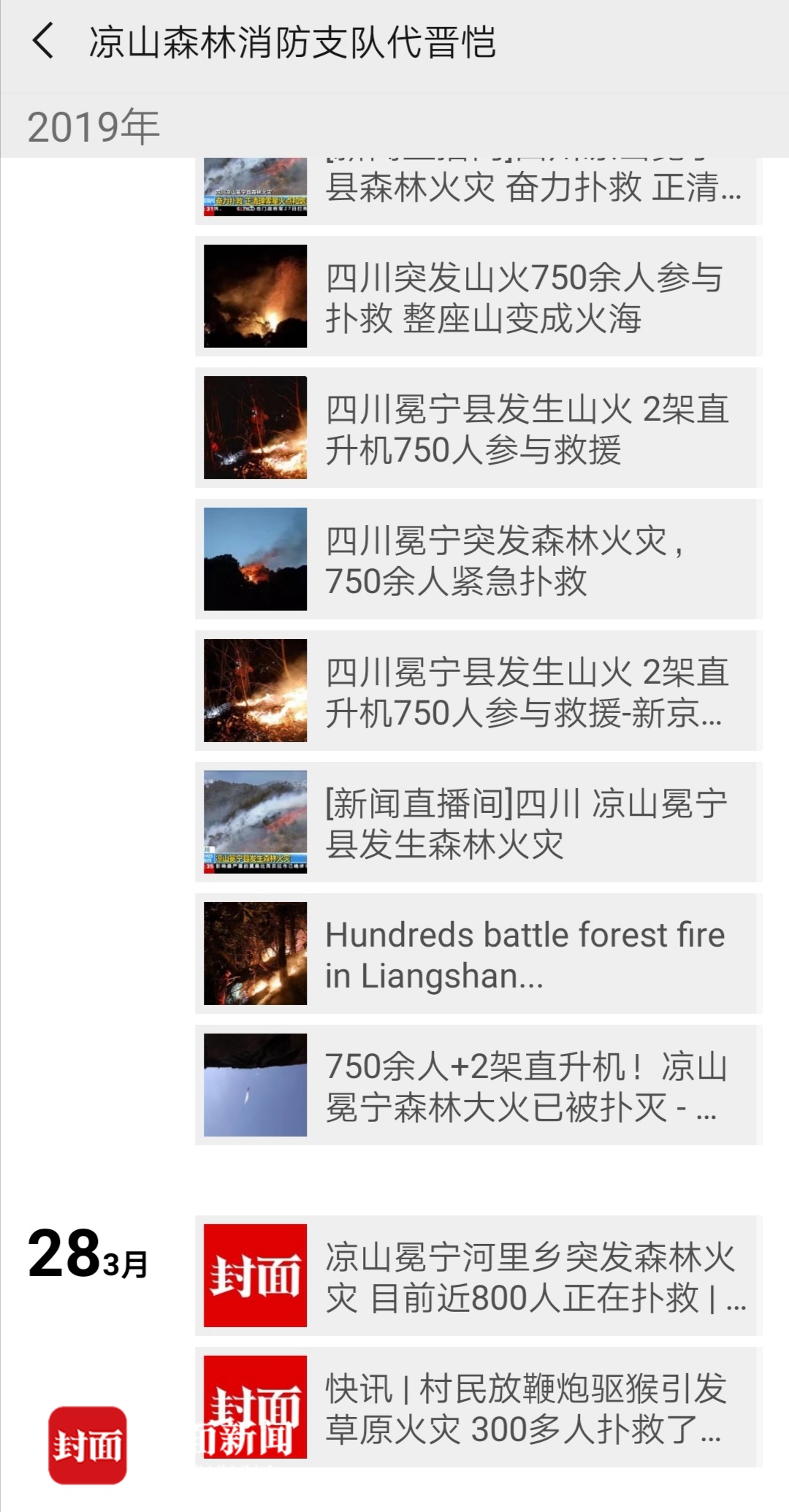Image resolution: width=789 pixels, height=1512 pixels.
Task: Open article '四川冕宁突发森林火灾，750余人紧急扑救'
Action: coord(479,560)
